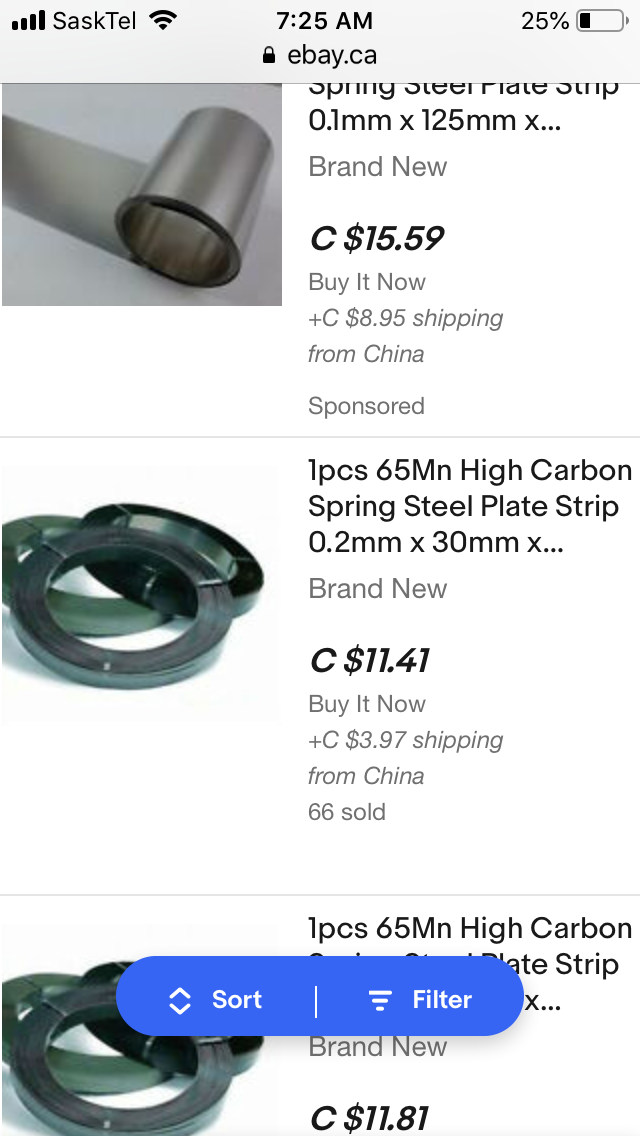View the C $11.41 item's product photo

tap(140, 593)
